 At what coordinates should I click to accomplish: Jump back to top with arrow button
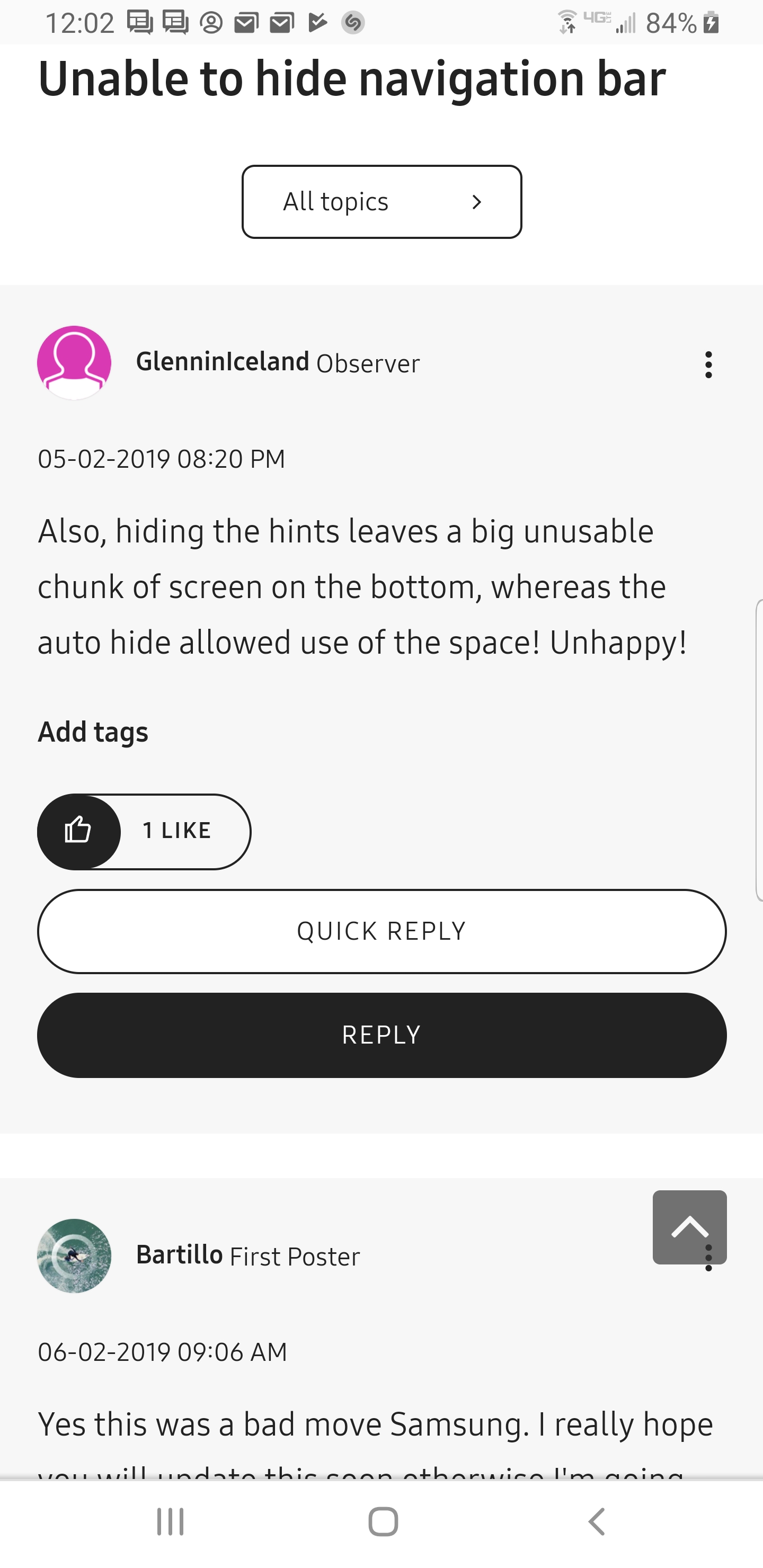coord(689,1226)
